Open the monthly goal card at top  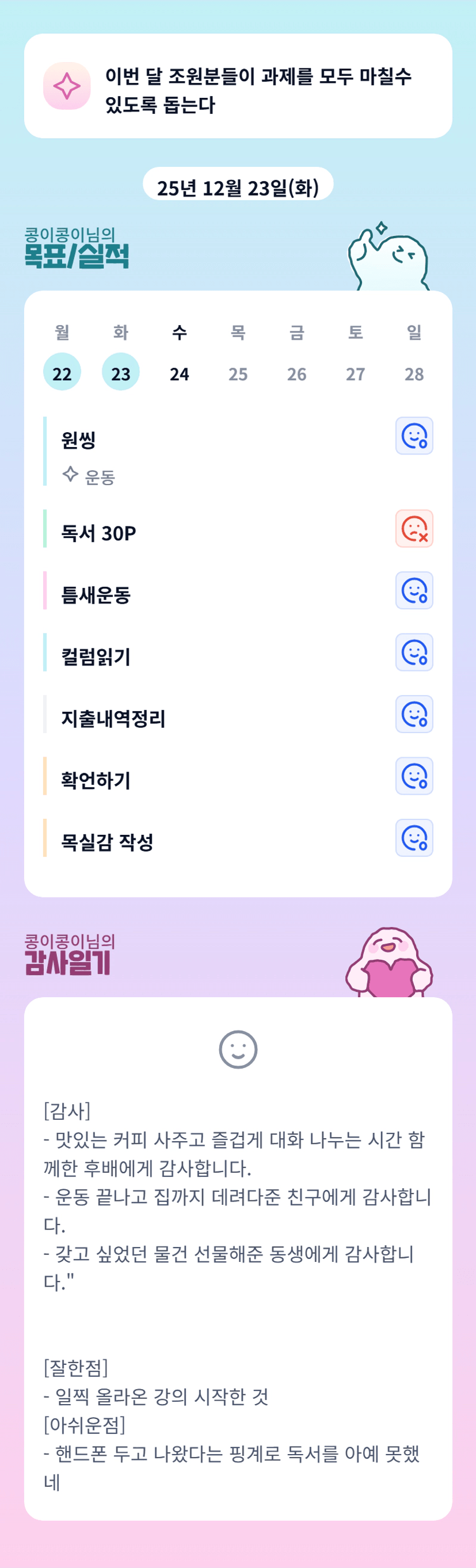coord(238,86)
